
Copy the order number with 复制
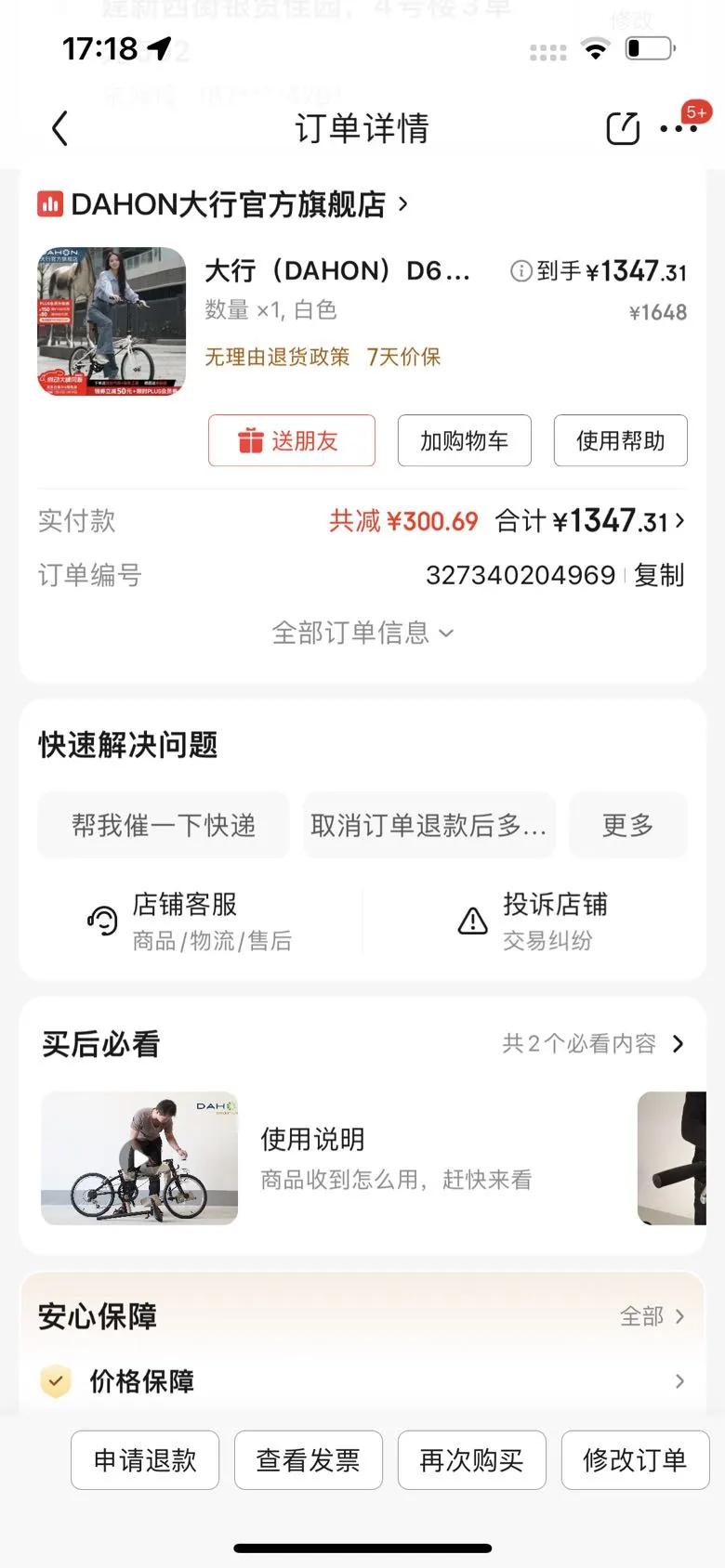pos(659,575)
